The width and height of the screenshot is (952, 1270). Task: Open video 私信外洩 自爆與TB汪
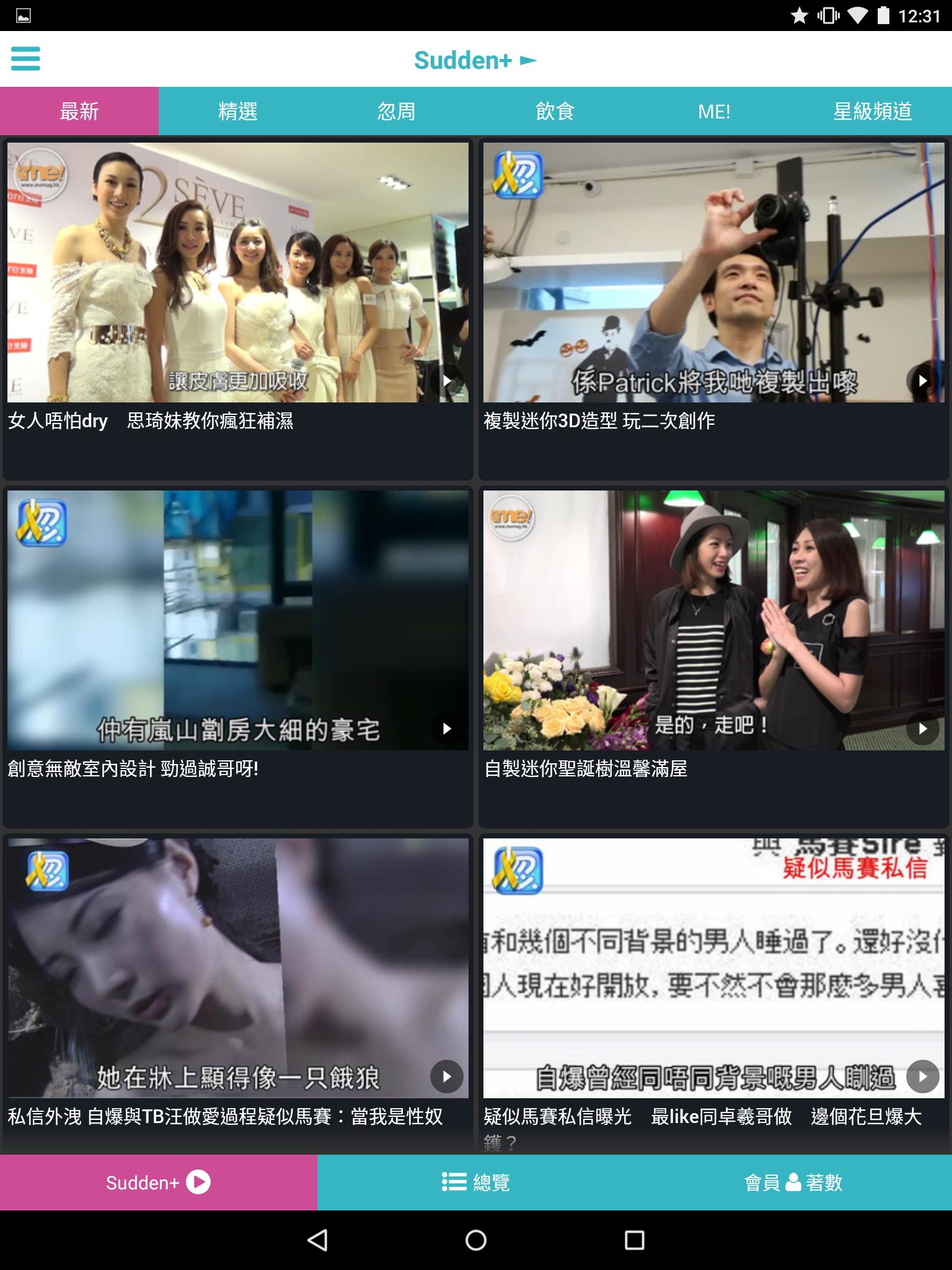[x=238, y=967]
